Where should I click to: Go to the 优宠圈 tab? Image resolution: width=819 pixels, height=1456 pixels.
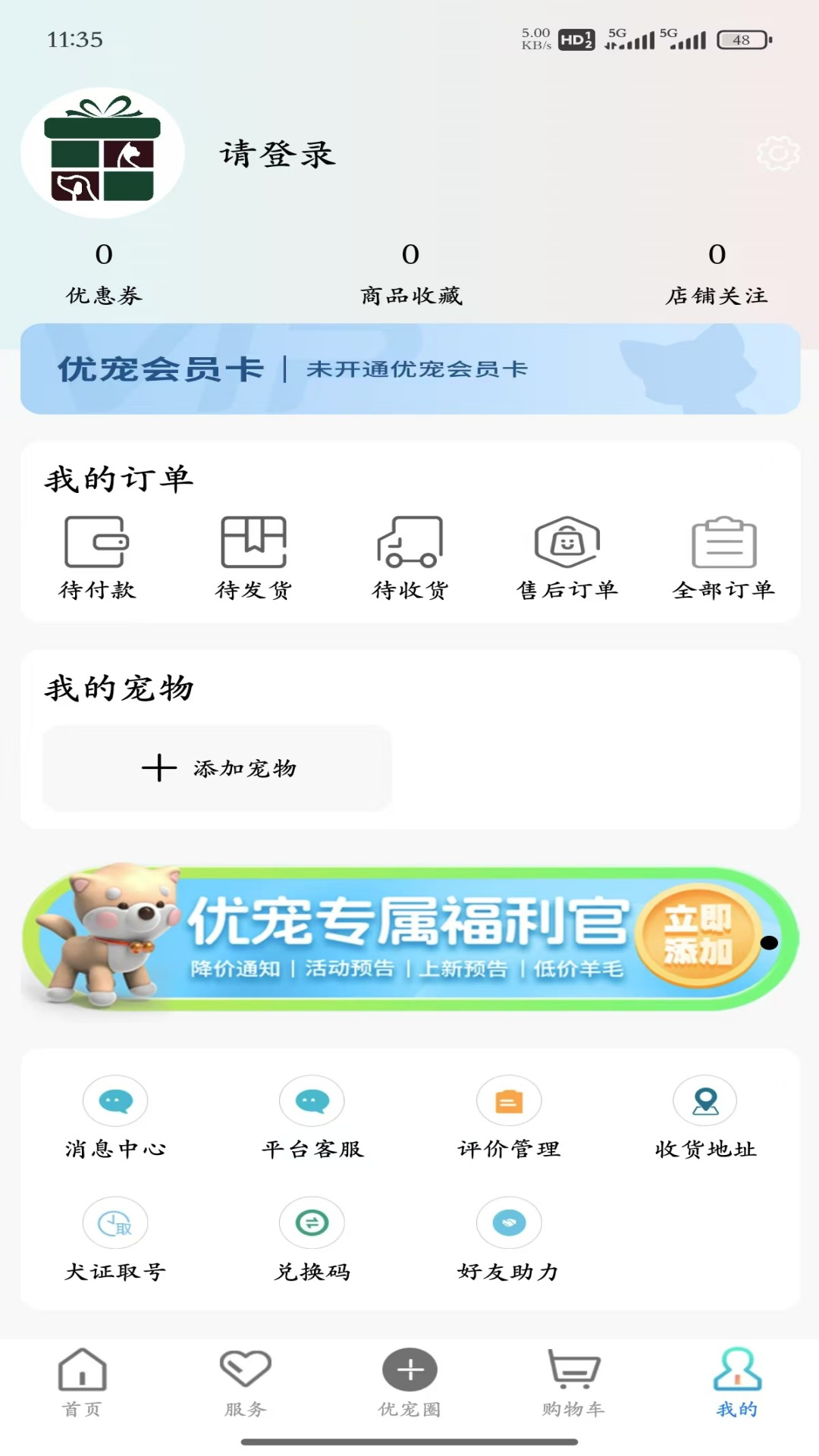[409, 1383]
